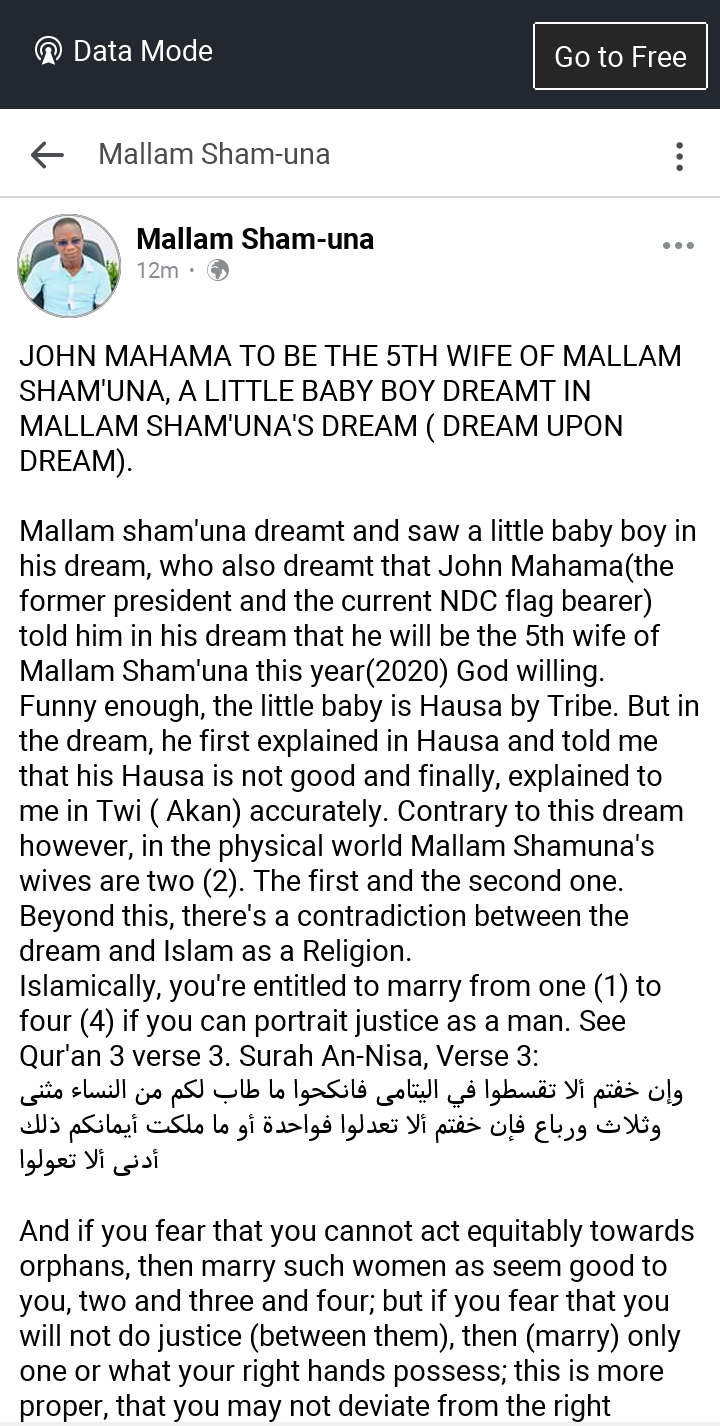Viewport: 720px width, 1426px height.
Task: Open post options three-dot menu
Action: point(678,246)
